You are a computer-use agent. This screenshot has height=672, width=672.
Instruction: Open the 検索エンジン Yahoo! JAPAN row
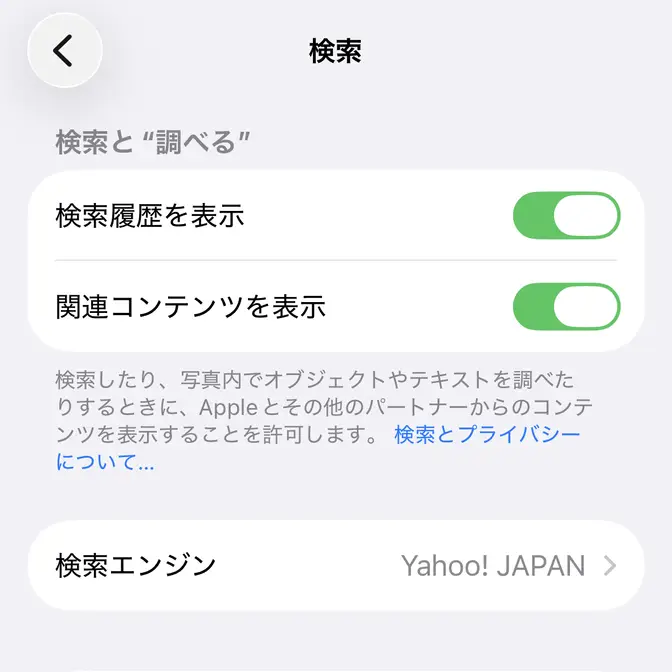pos(336,565)
